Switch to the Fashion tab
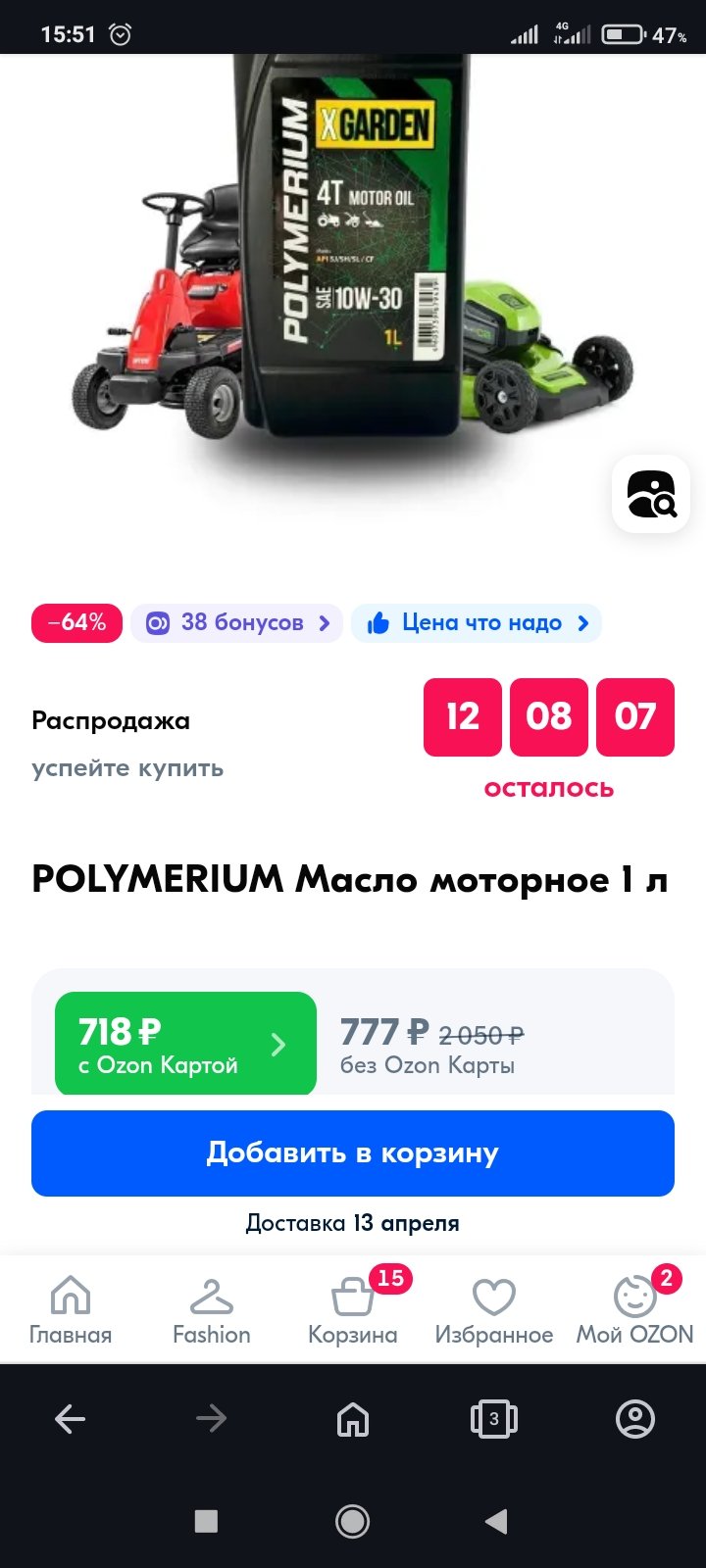The height and width of the screenshot is (1568, 706). [x=212, y=1310]
